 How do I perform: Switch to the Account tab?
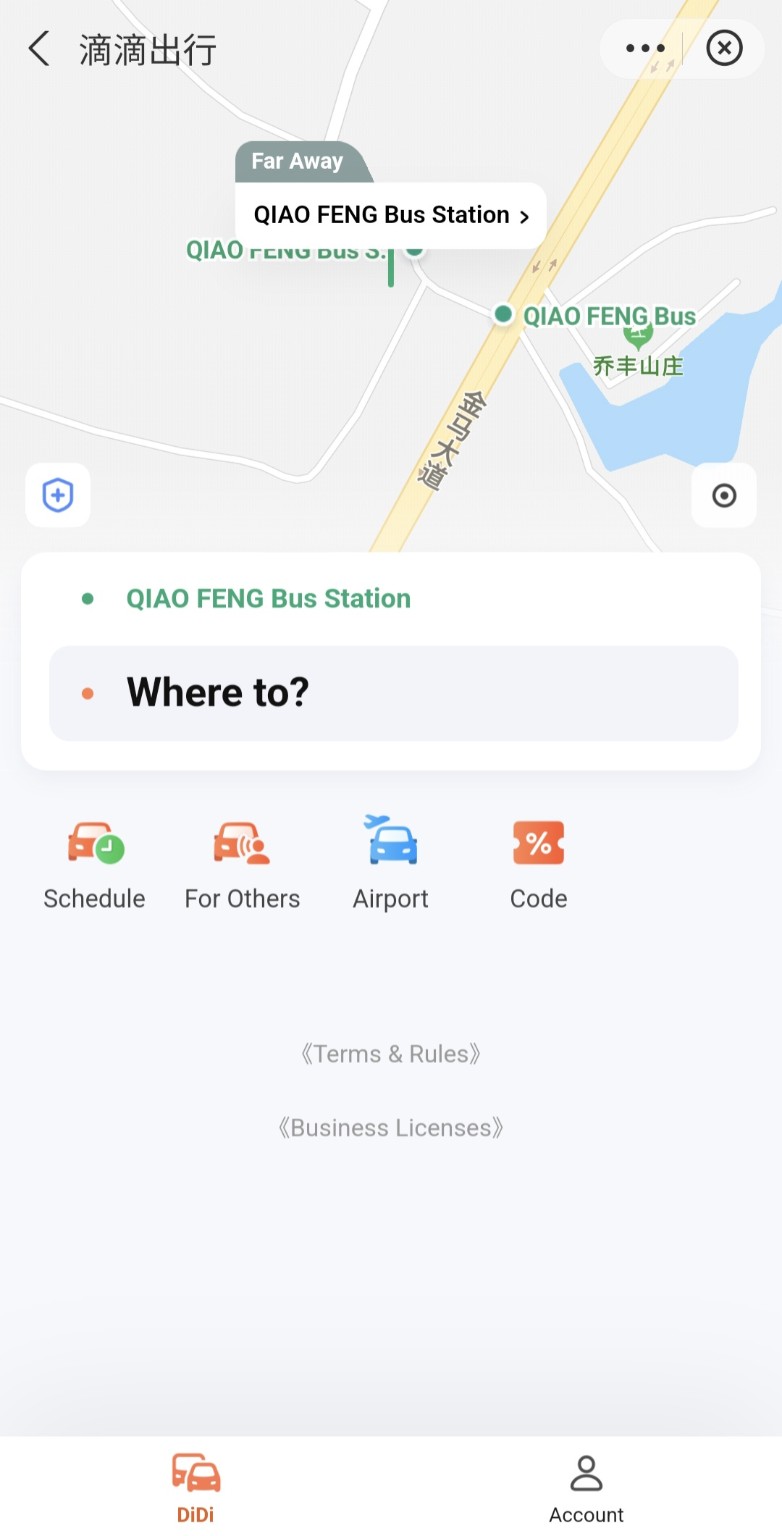click(x=586, y=1490)
